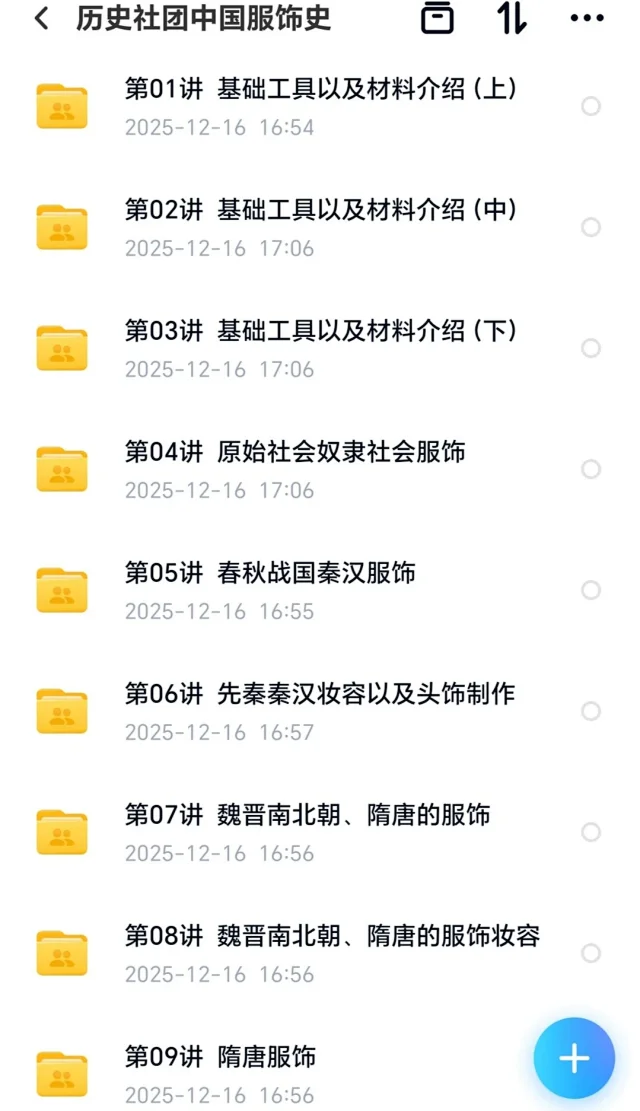Open folder 第01讲 基础工具以及材料介绍（上）
Viewport: 640px width, 1111px height.
tap(320, 89)
